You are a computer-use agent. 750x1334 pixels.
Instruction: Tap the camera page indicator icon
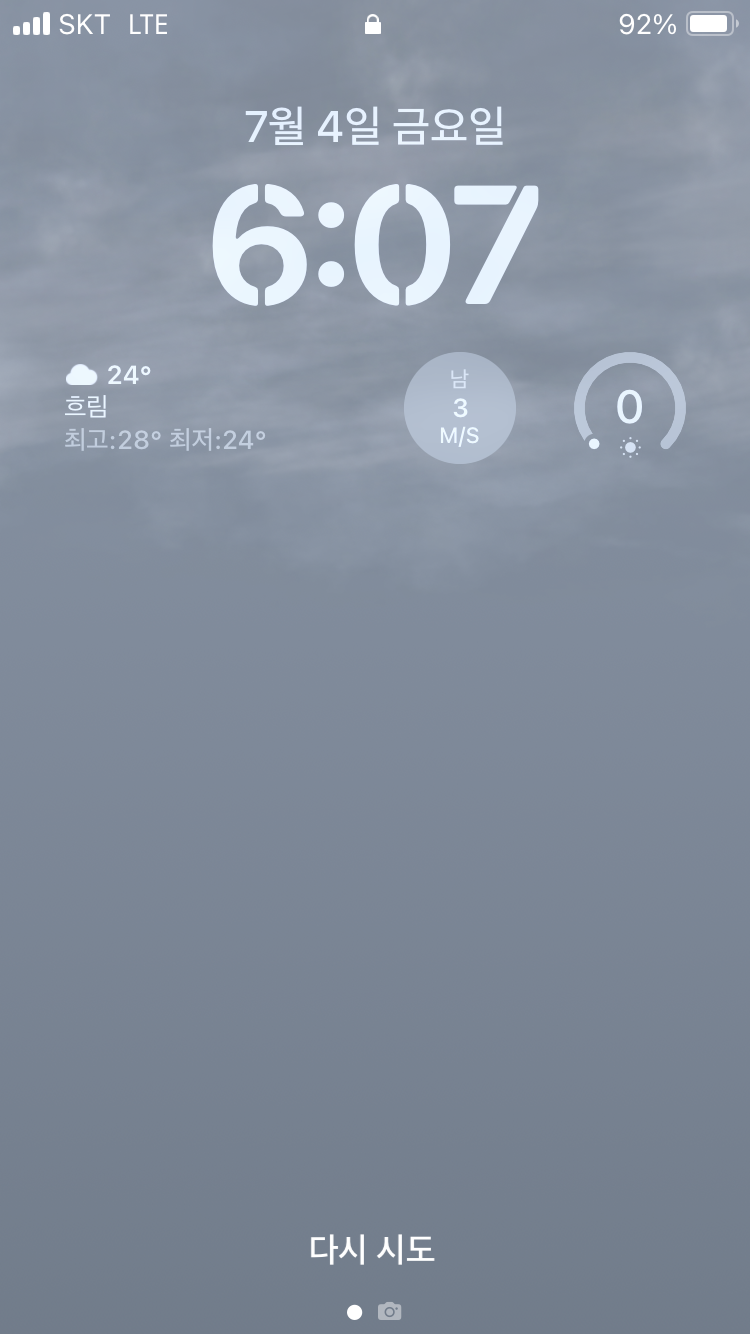click(x=389, y=1311)
